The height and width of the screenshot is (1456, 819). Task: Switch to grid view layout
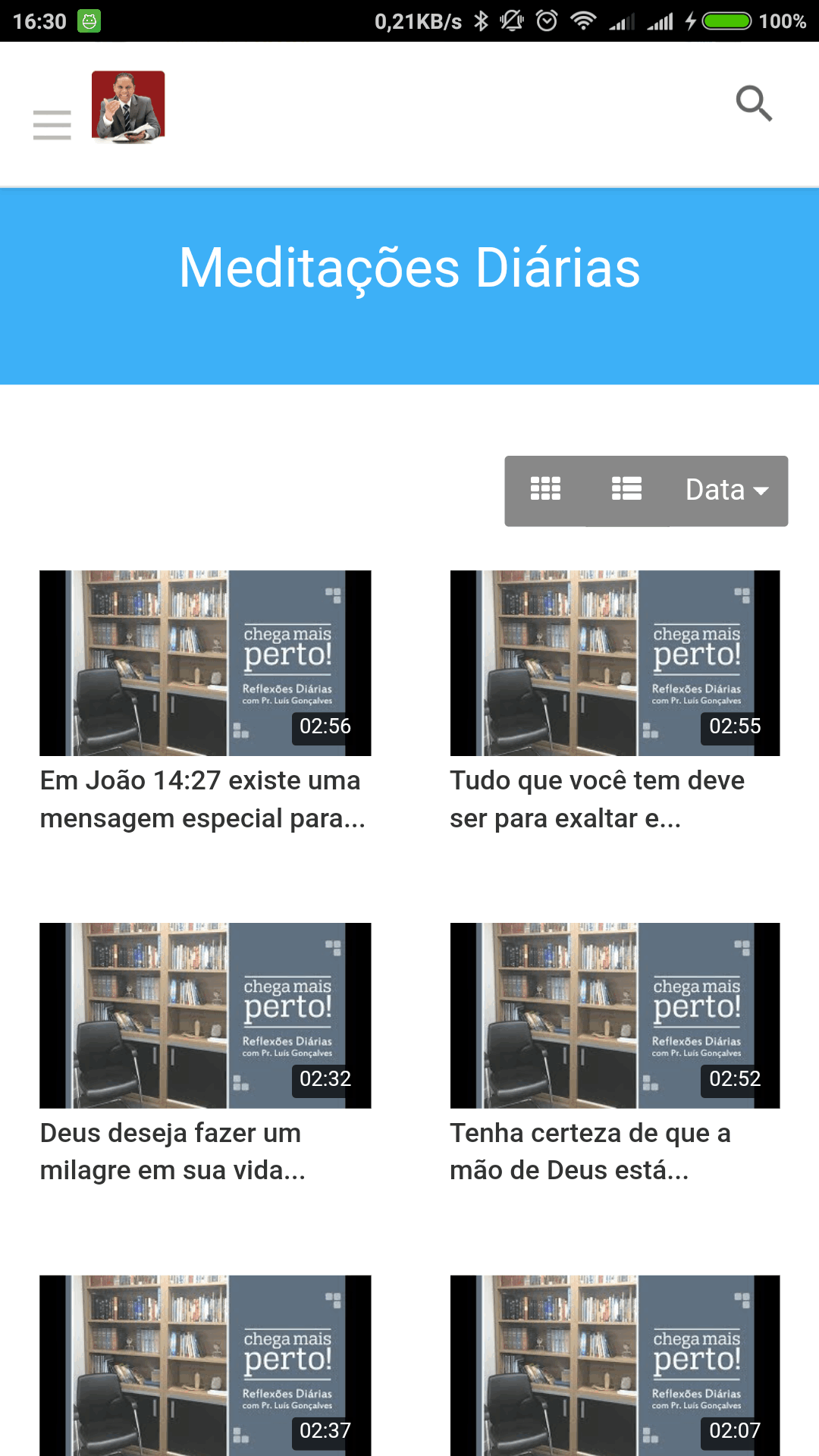coord(545,489)
